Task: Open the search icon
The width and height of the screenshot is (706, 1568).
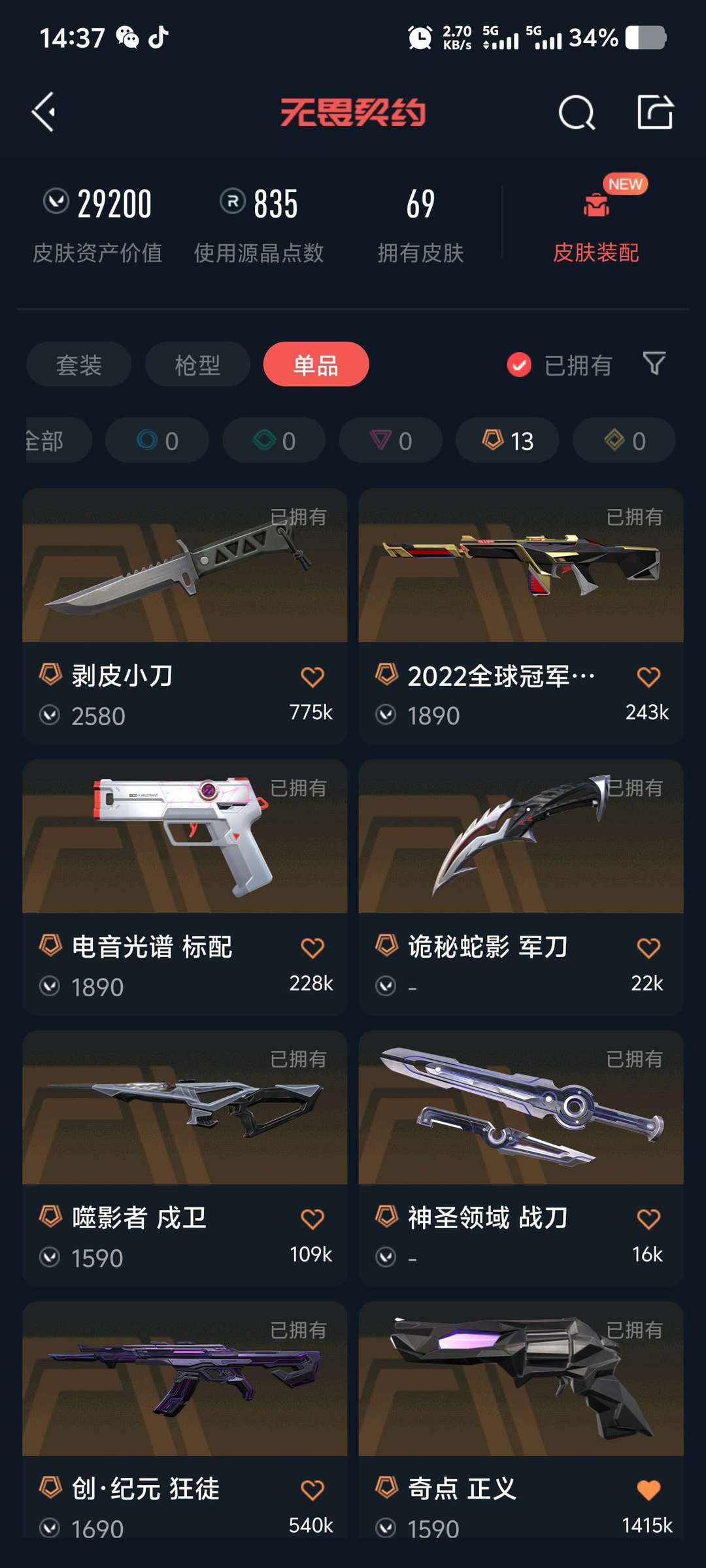Action: 577,112
